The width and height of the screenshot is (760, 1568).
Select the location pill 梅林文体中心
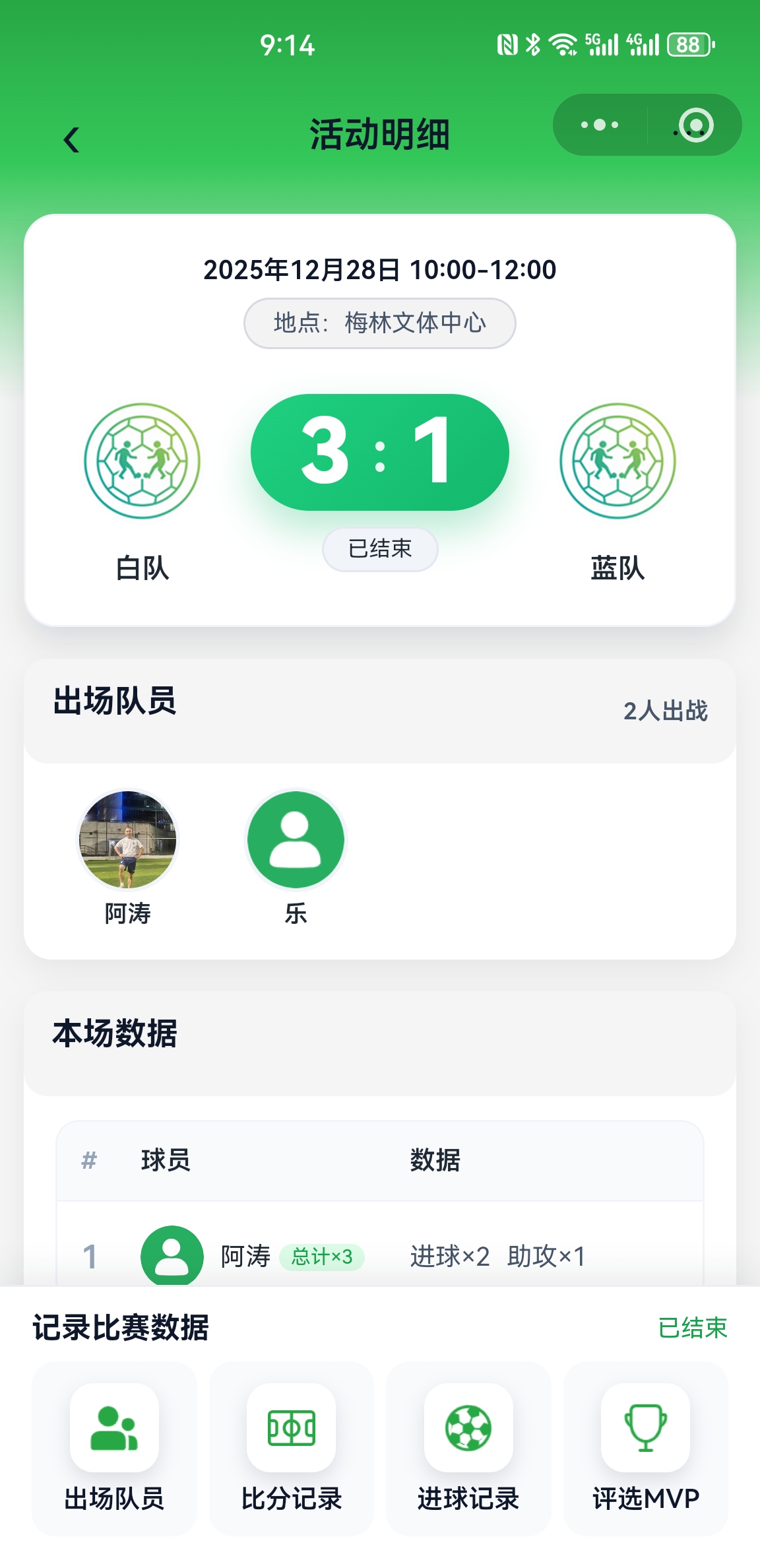pyautogui.click(x=380, y=323)
